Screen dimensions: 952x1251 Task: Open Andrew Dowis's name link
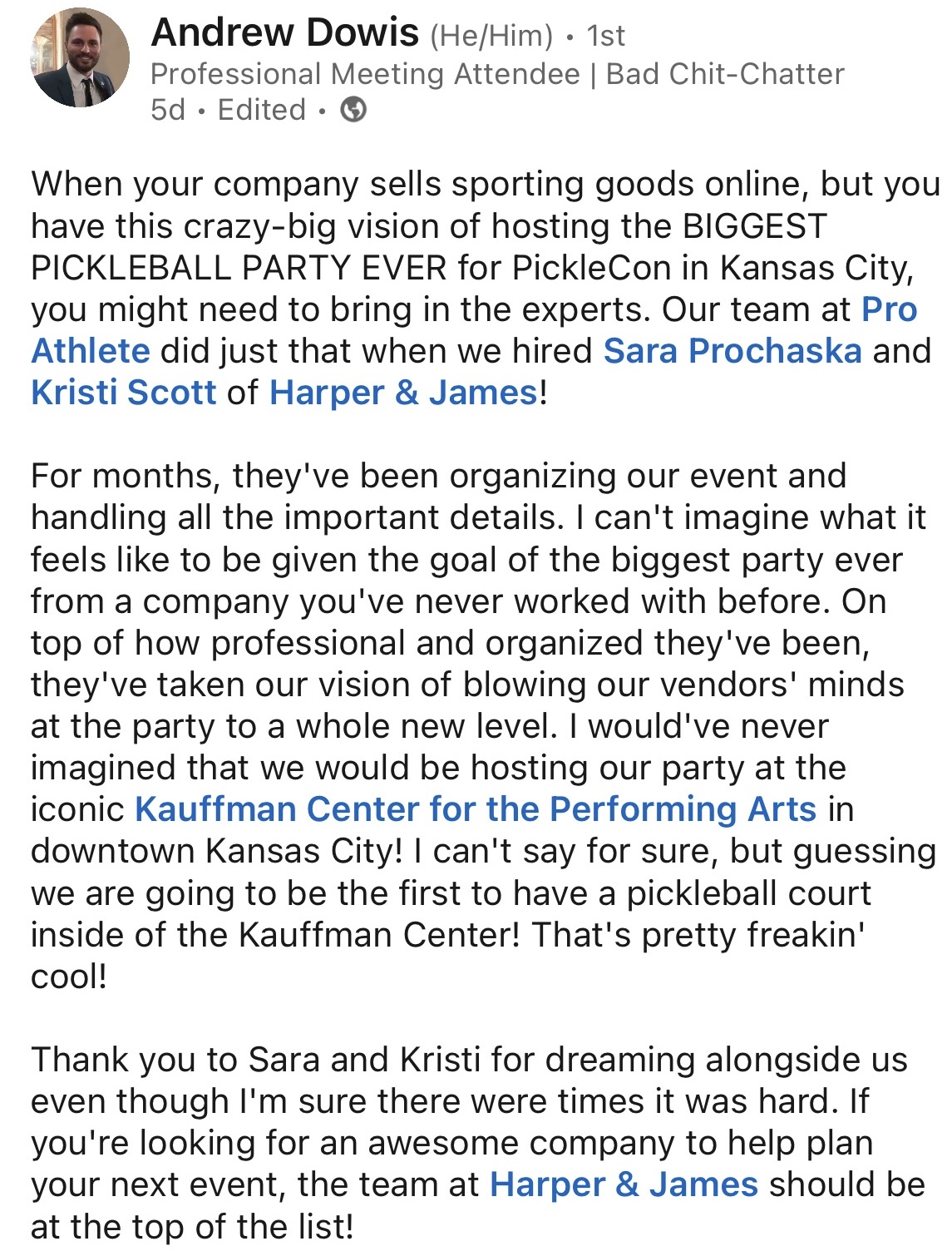tap(284, 33)
